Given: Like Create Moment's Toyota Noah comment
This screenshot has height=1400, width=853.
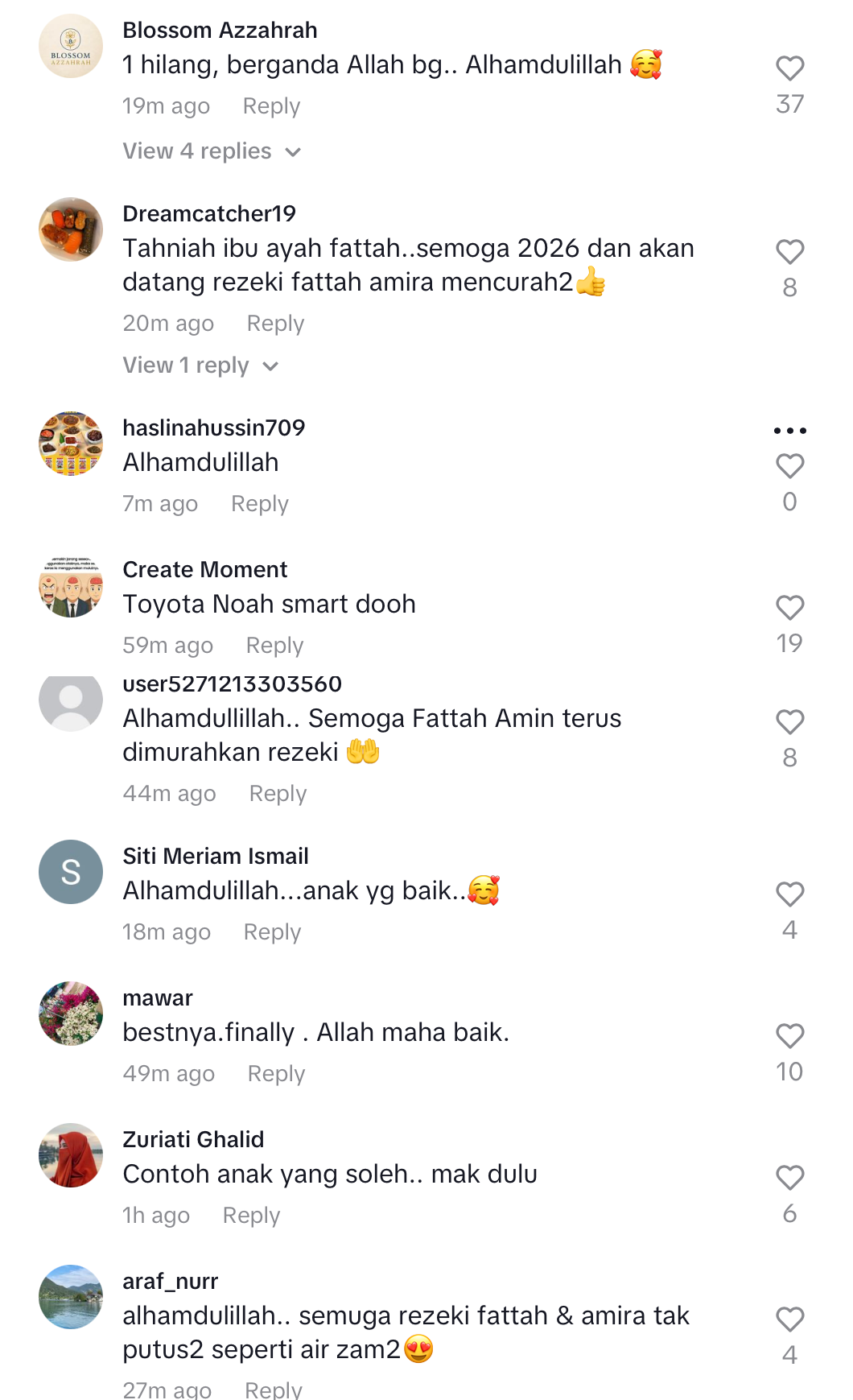Looking at the screenshot, I should tap(789, 608).
